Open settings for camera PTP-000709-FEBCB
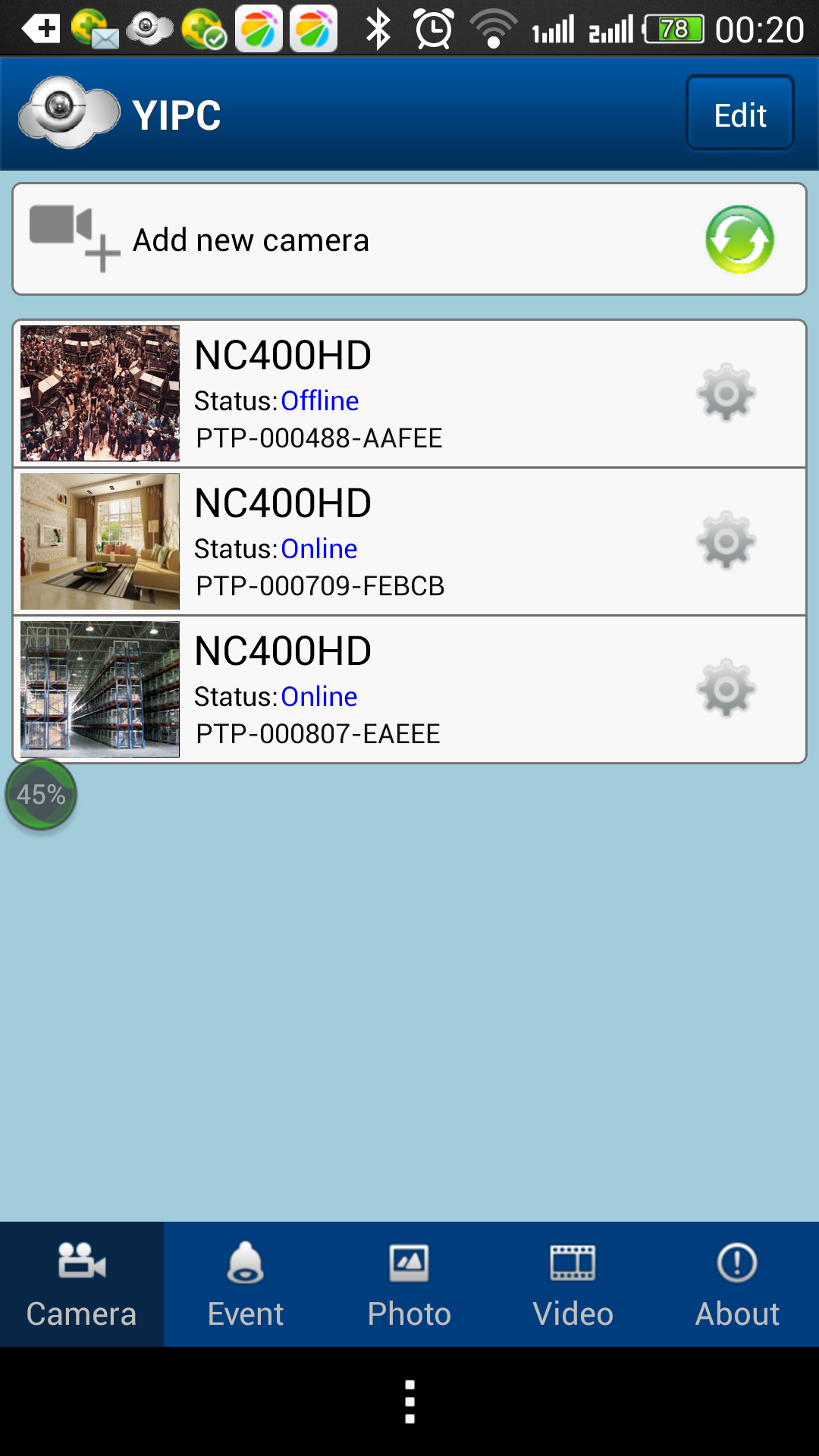819x1456 pixels. click(x=726, y=541)
